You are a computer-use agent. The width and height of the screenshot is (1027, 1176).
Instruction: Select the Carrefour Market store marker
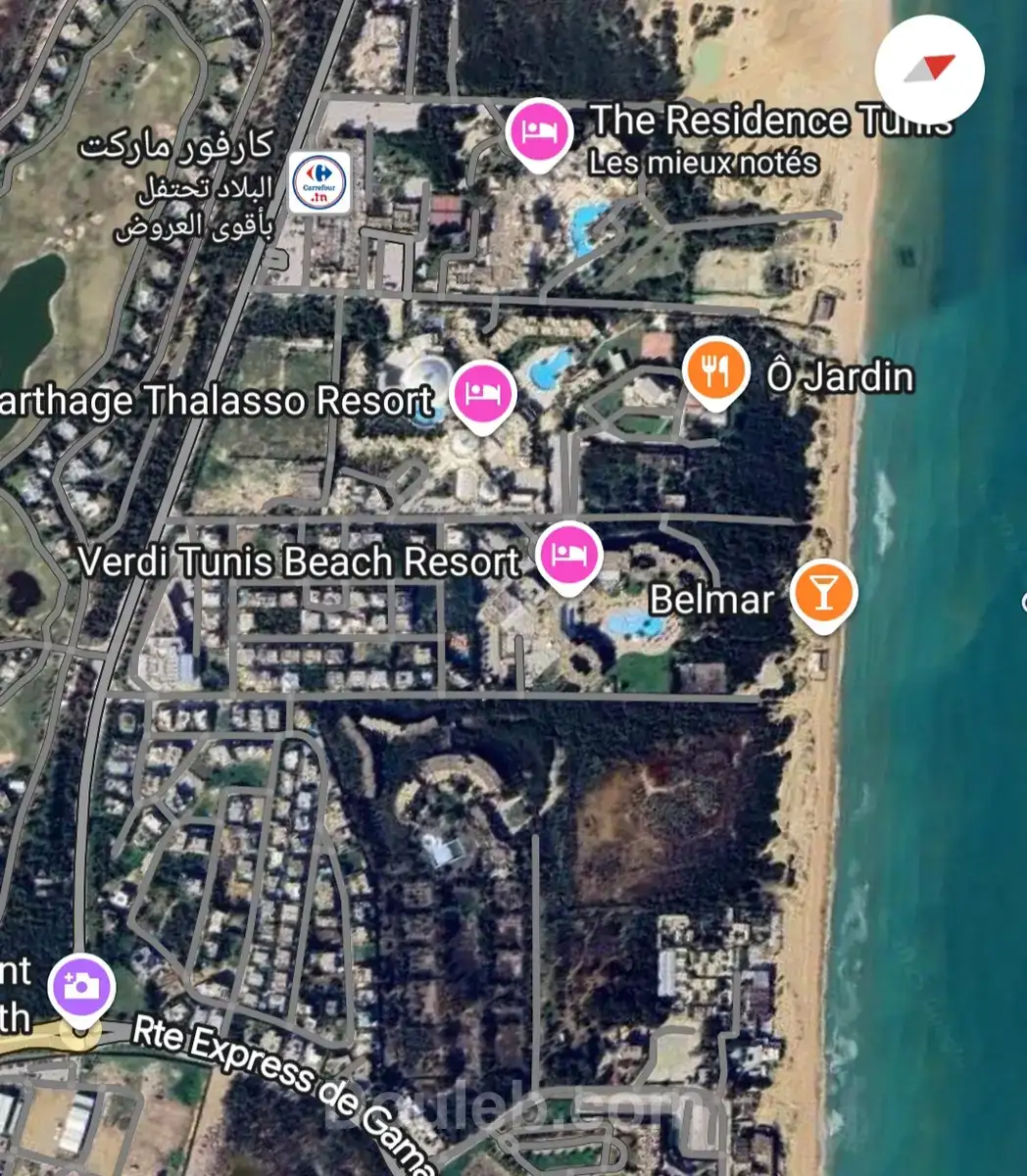319,183
